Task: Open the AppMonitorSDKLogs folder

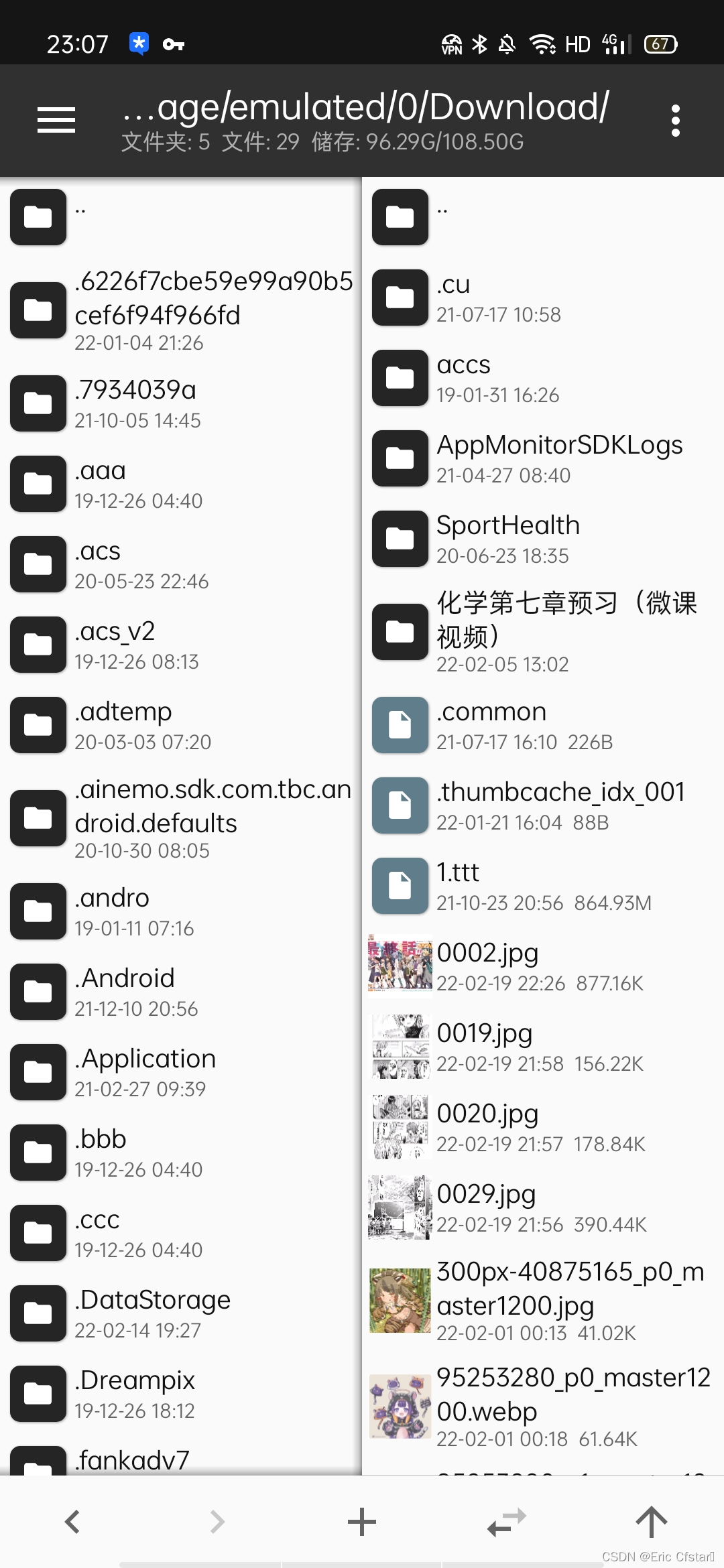Action: coord(543,458)
